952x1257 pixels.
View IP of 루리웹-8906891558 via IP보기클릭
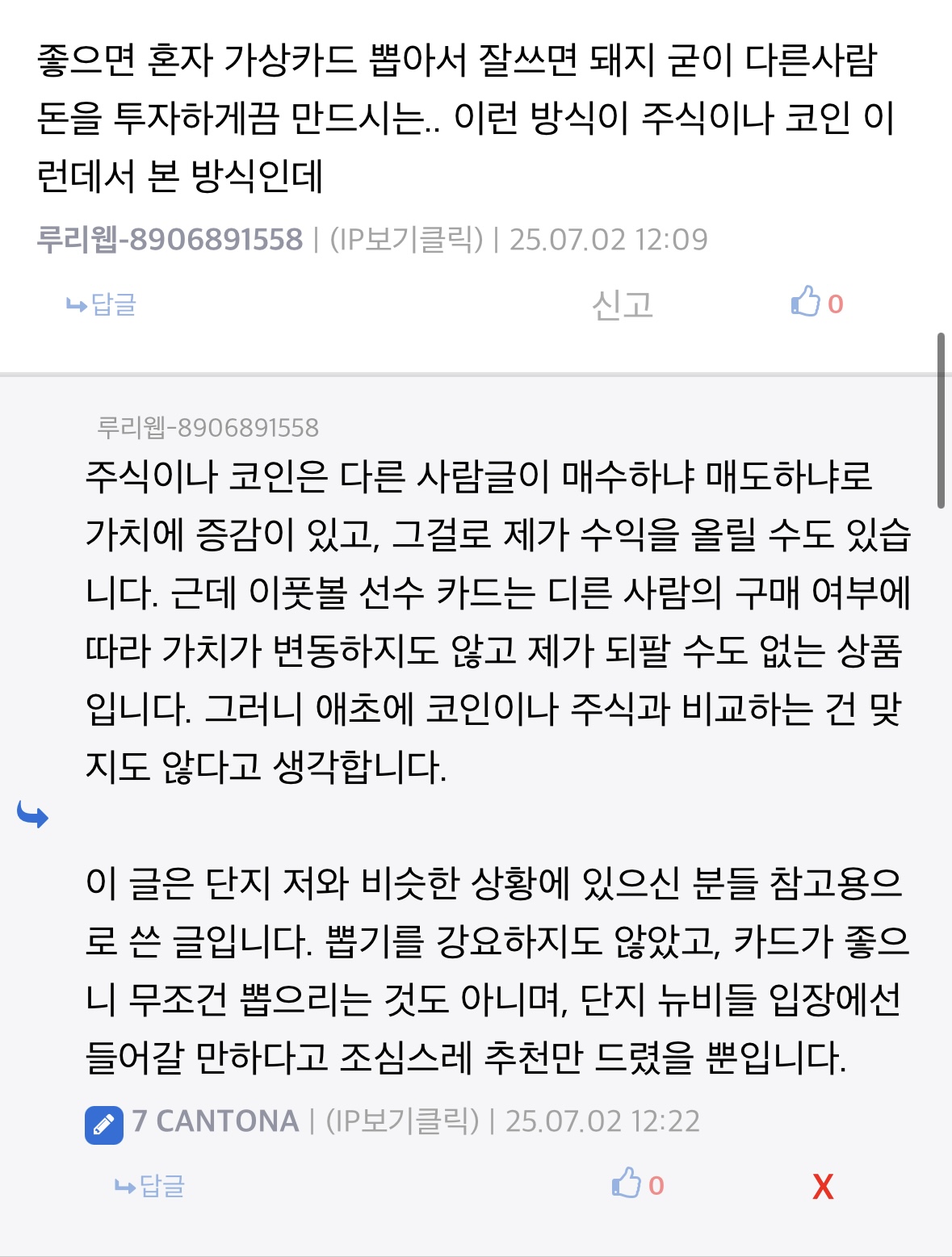click(x=406, y=240)
